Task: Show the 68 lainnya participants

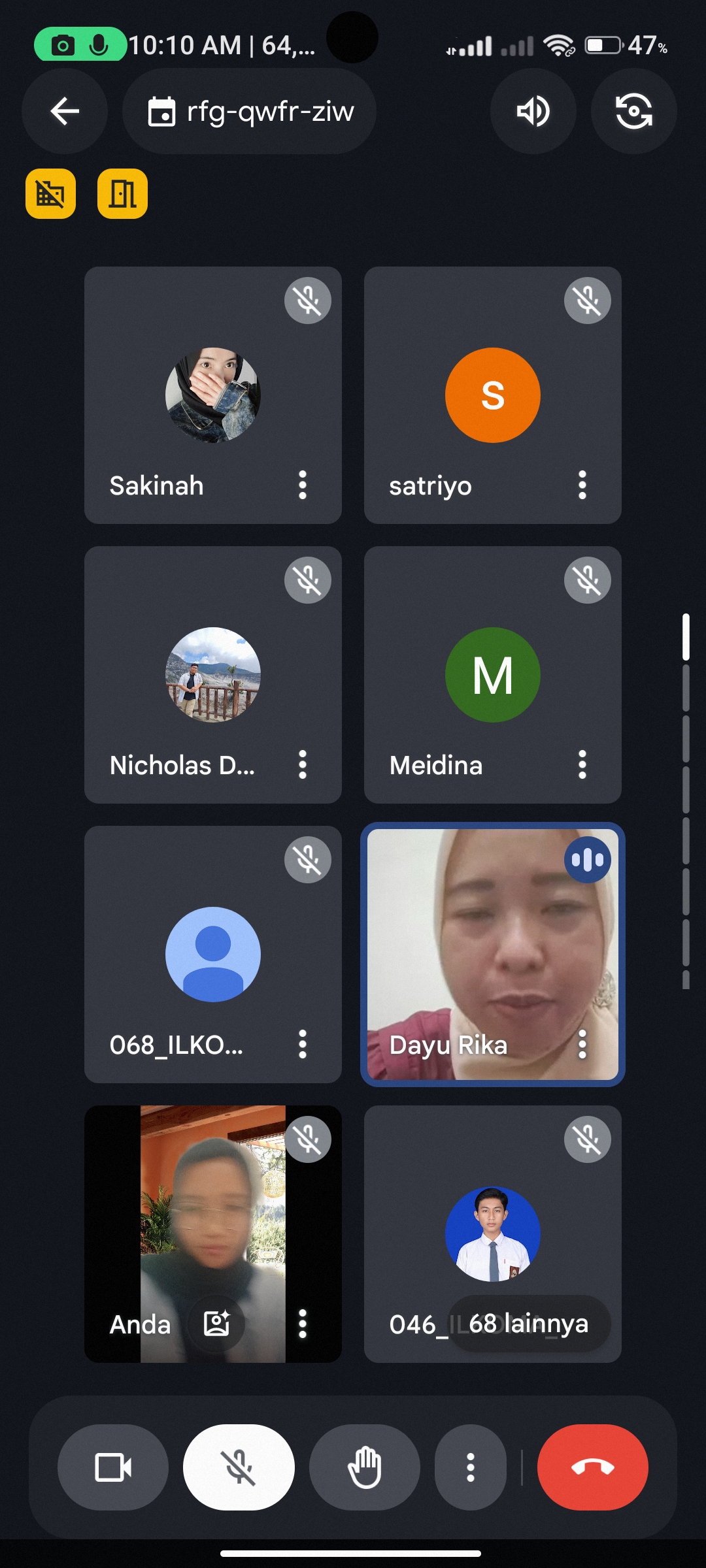Action: point(528,1324)
